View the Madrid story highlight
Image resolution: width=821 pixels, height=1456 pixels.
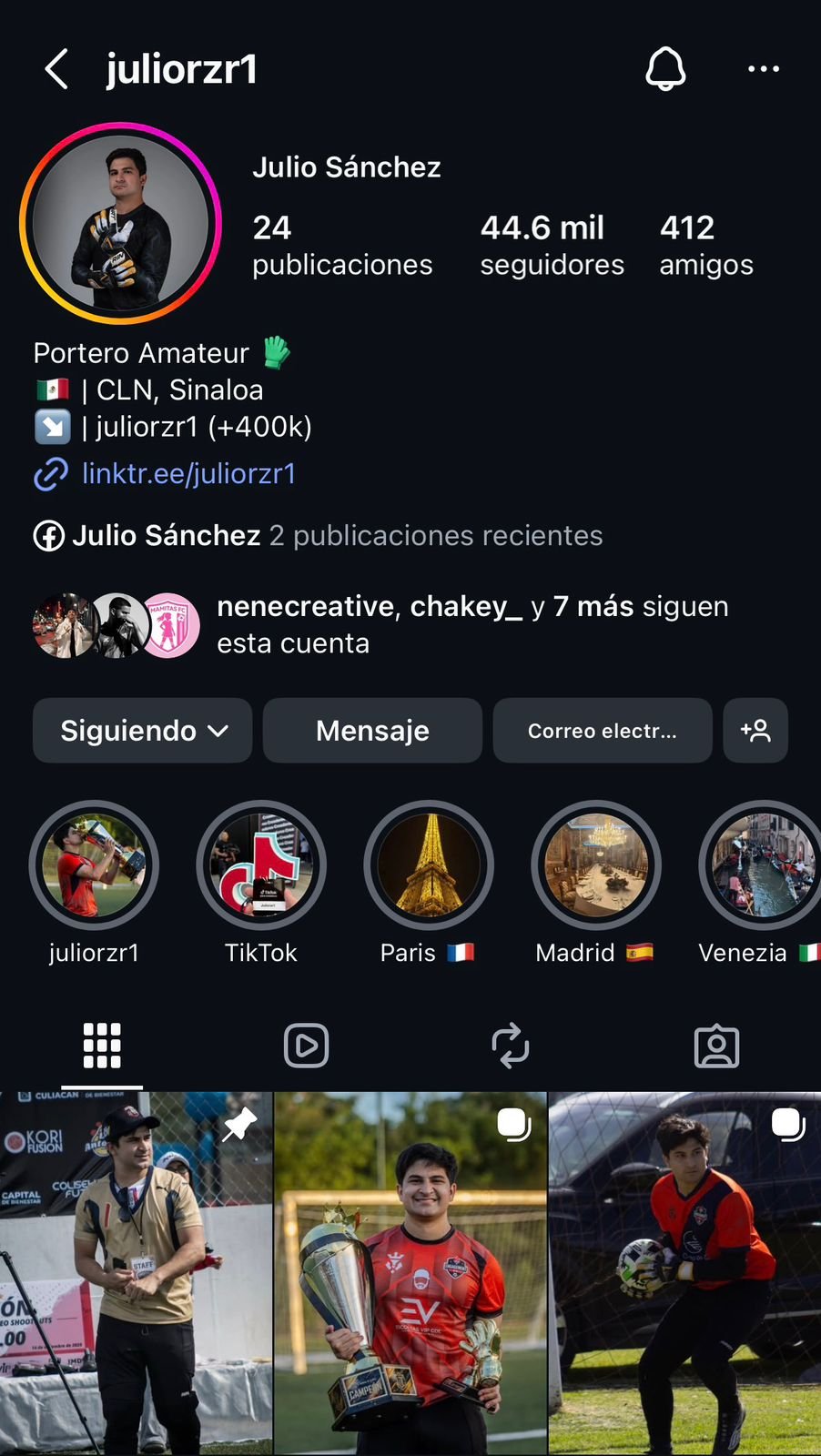(x=596, y=865)
